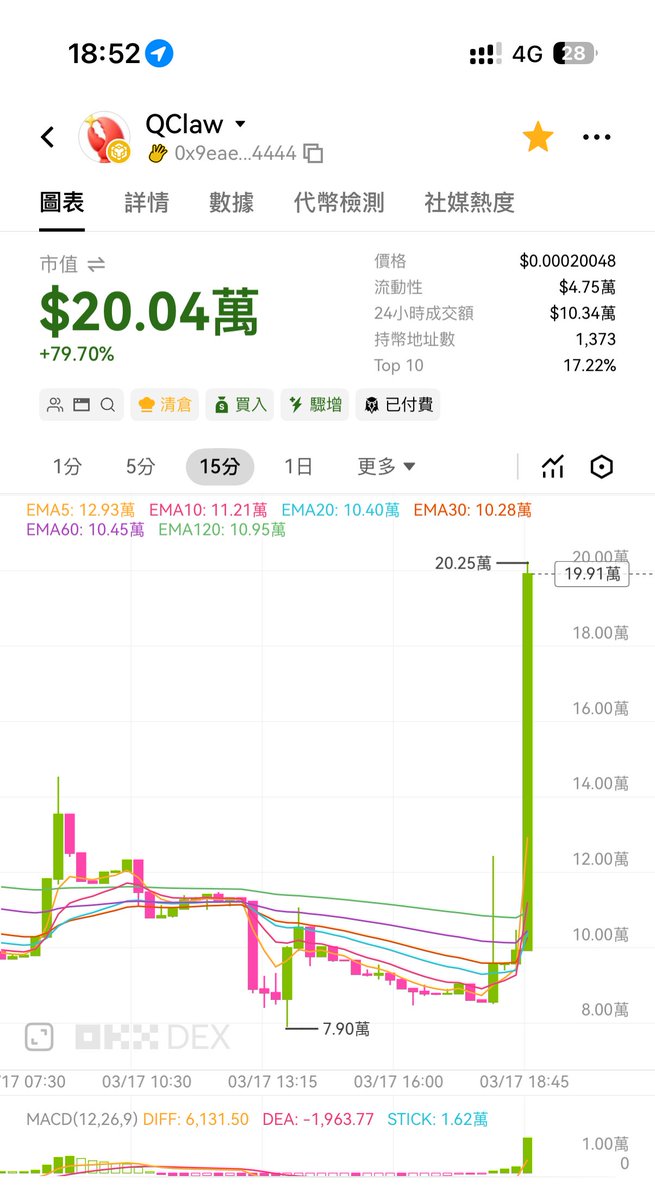Expand the QClaw token dropdown

pos(240,125)
